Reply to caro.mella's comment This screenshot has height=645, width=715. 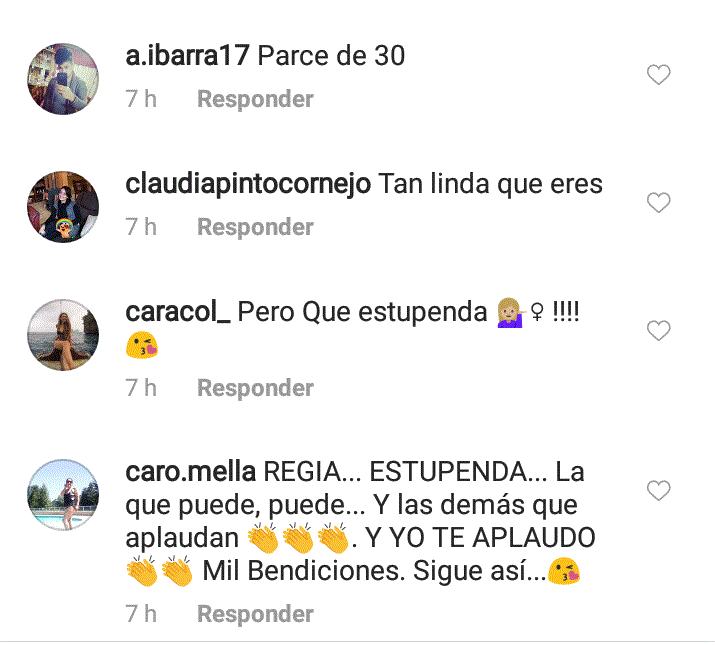[255, 614]
